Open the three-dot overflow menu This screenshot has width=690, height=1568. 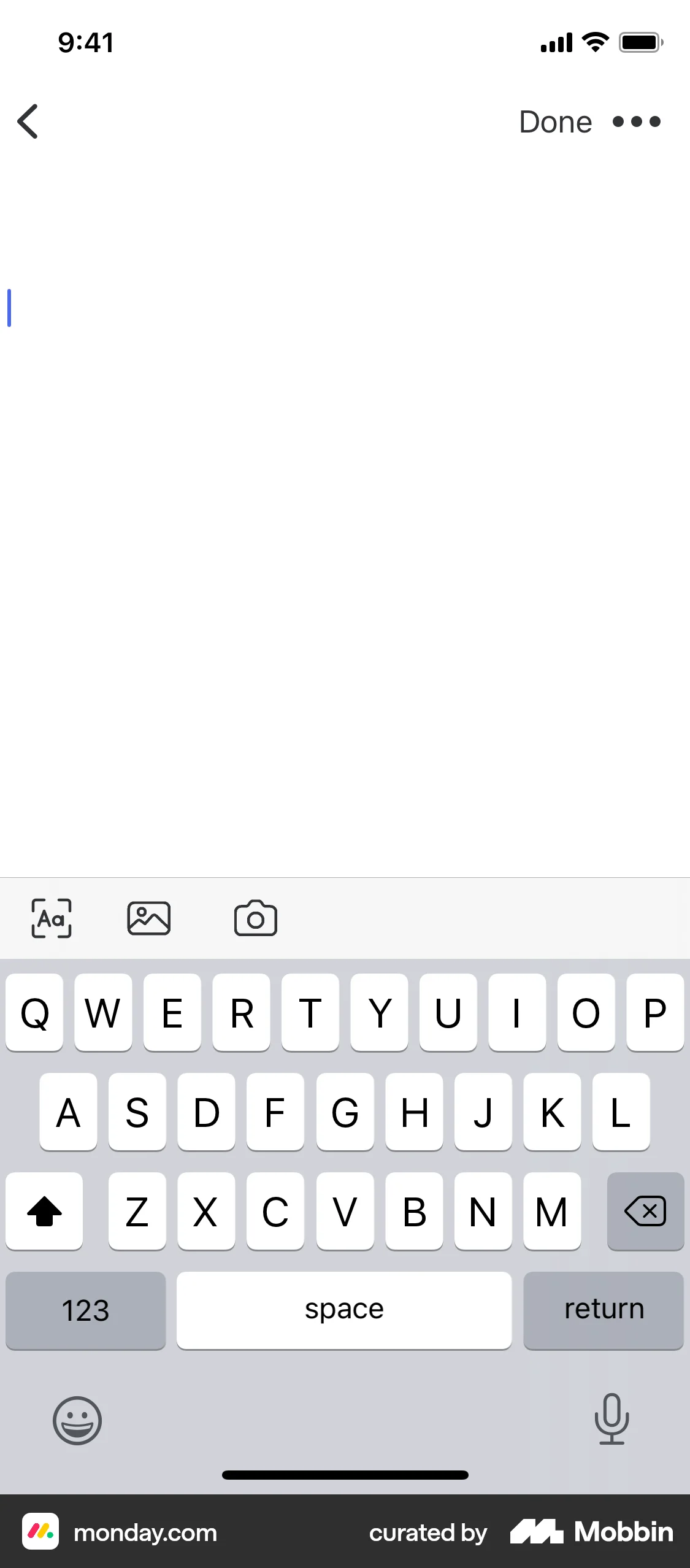(x=636, y=121)
